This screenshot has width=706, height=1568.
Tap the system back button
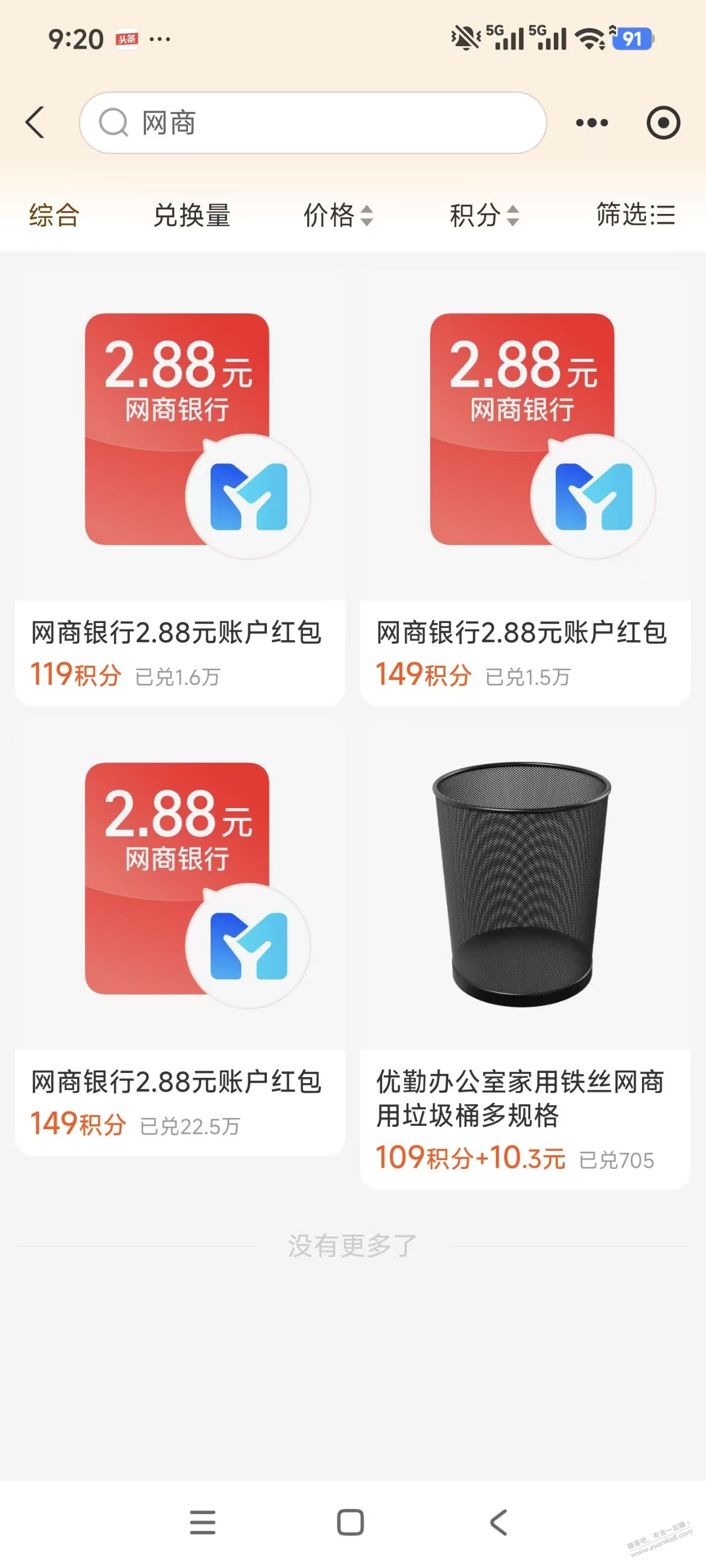(499, 1522)
